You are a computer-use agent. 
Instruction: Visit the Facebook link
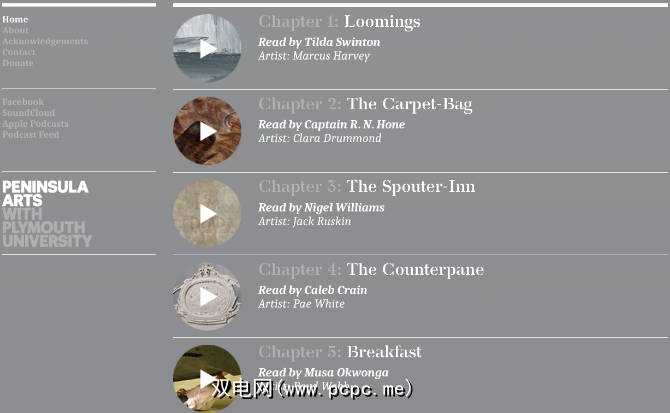[x=23, y=102]
